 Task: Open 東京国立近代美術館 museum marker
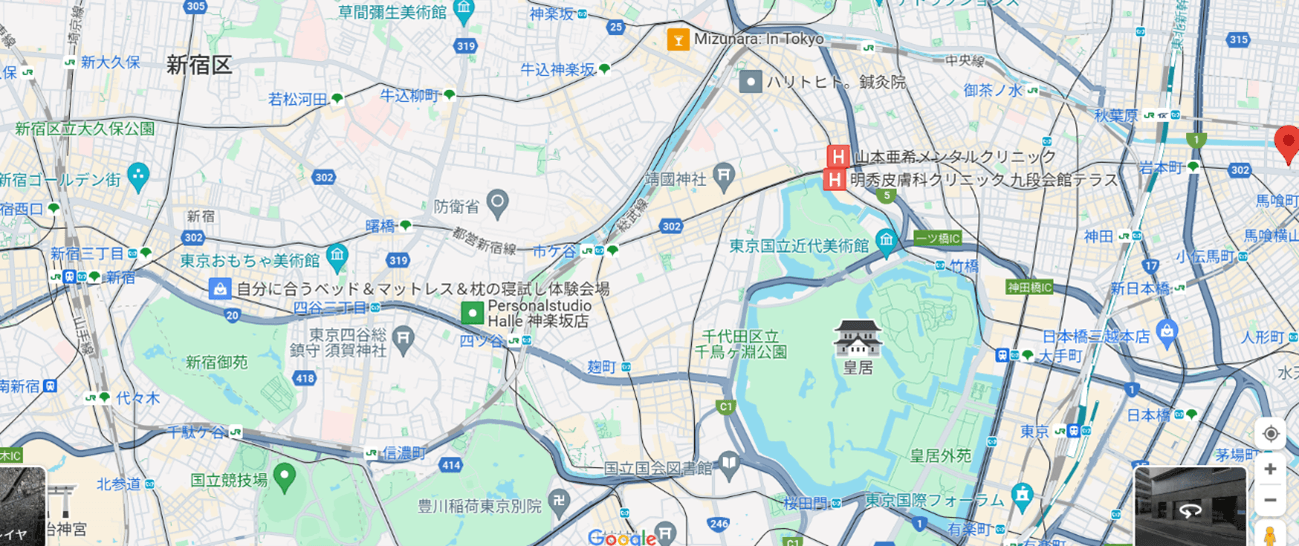(x=886, y=239)
